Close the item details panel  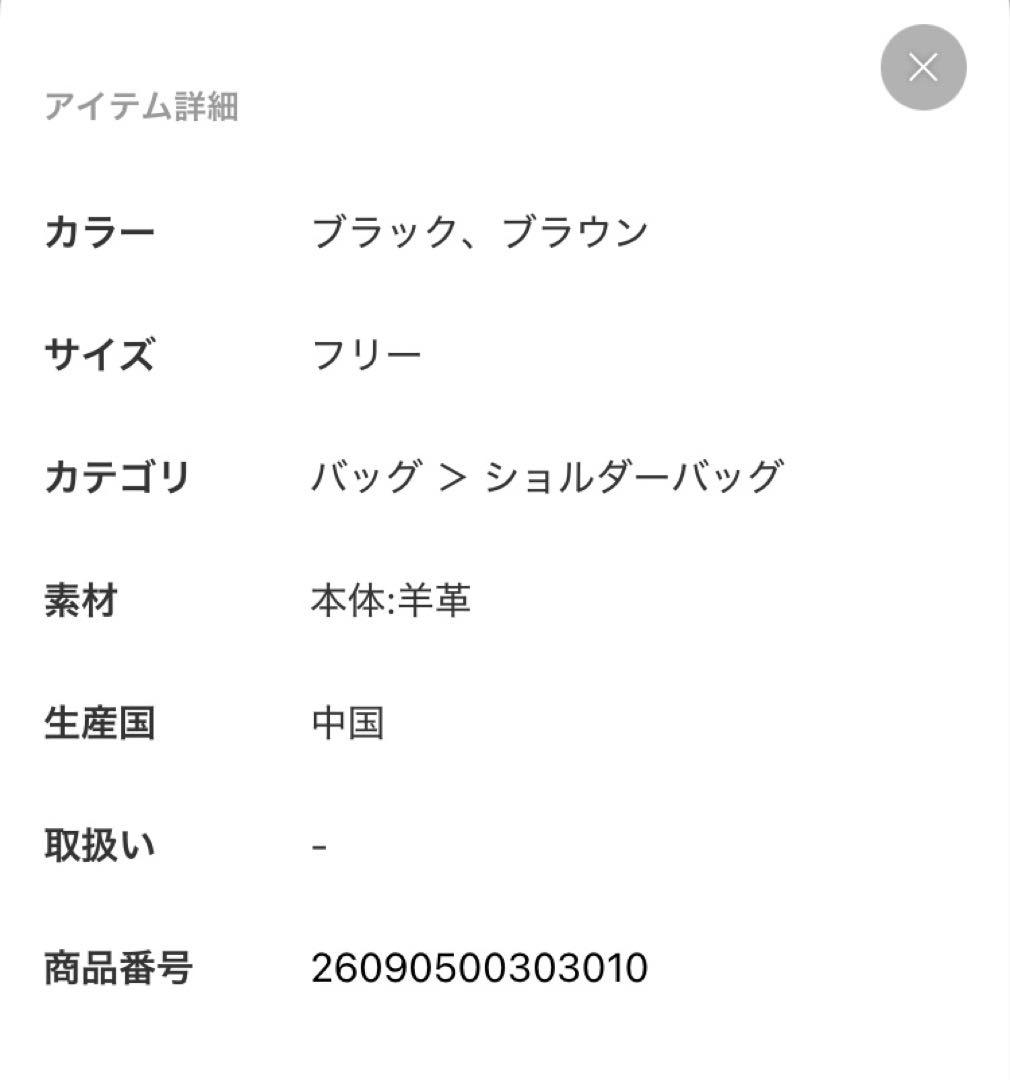(x=922, y=68)
